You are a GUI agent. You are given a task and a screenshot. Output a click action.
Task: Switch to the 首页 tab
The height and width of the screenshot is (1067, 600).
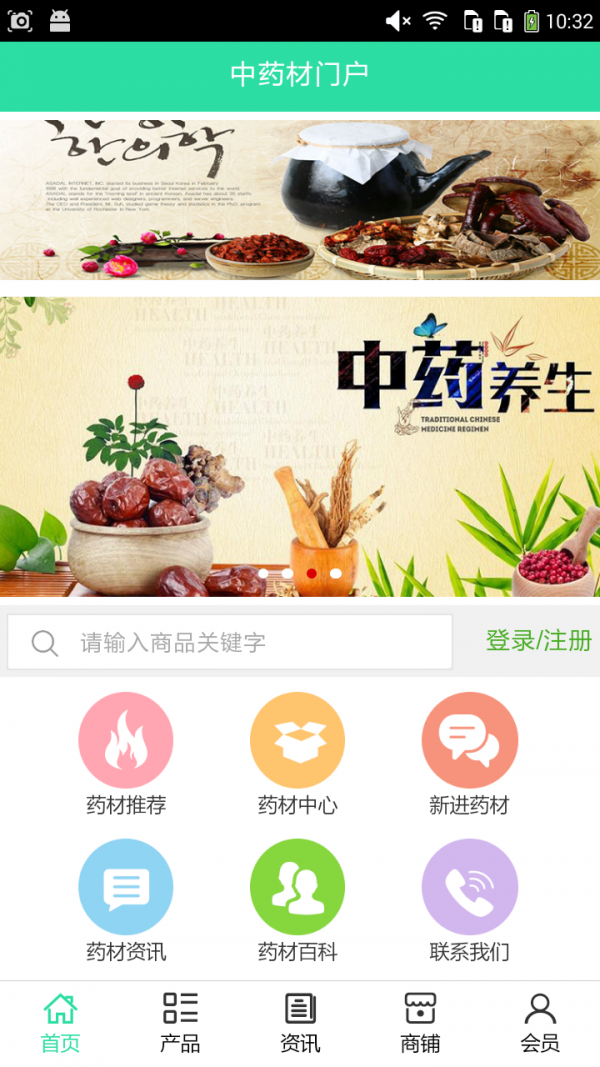tap(60, 1023)
